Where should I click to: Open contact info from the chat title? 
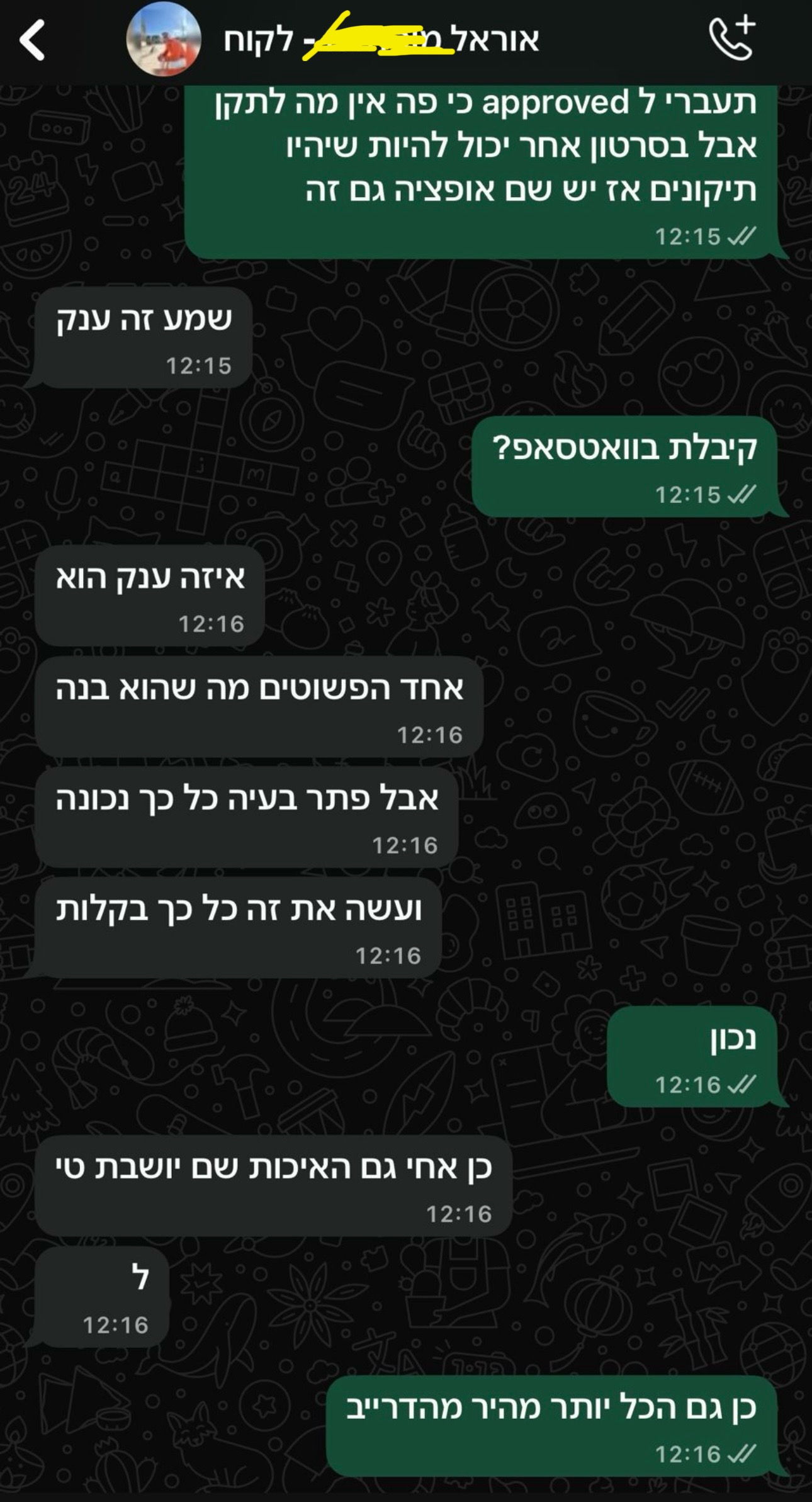pos(381,40)
